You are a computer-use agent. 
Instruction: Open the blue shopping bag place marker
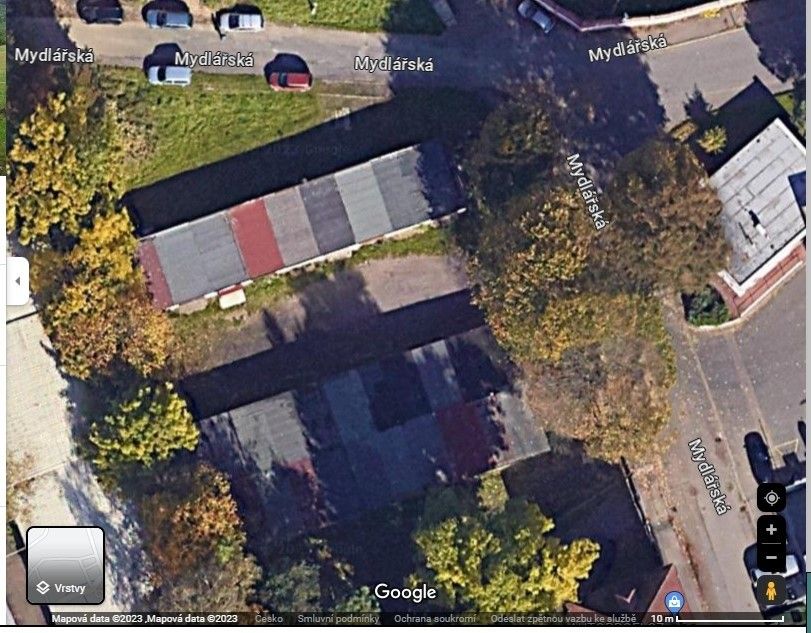click(x=676, y=602)
